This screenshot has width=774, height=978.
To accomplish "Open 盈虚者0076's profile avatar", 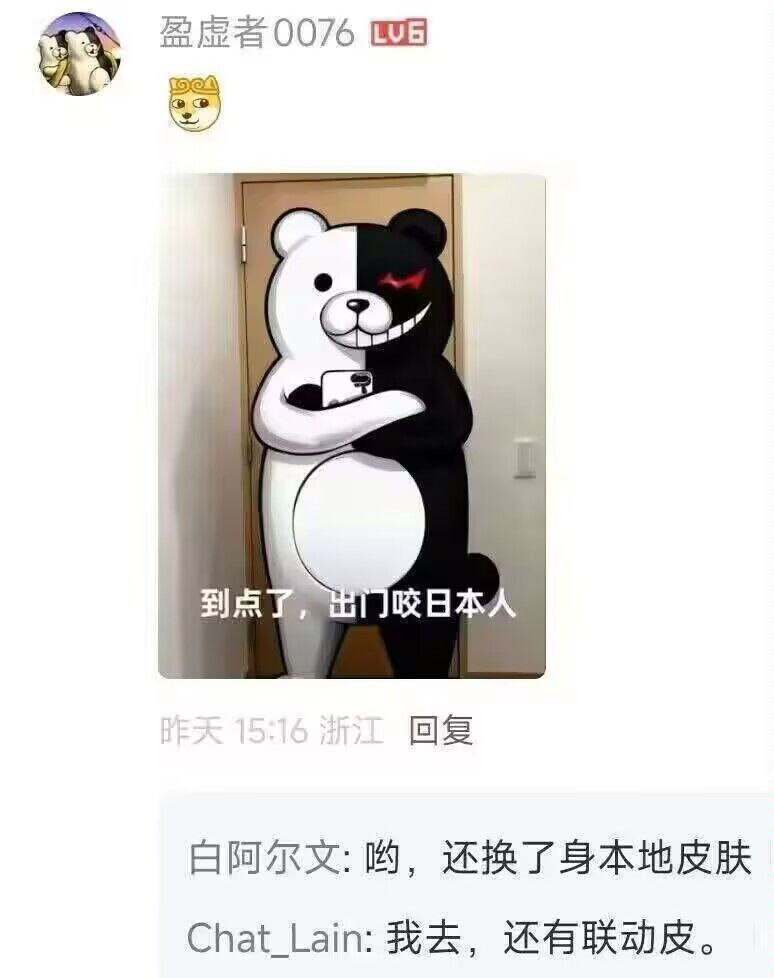I will [x=79, y=55].
